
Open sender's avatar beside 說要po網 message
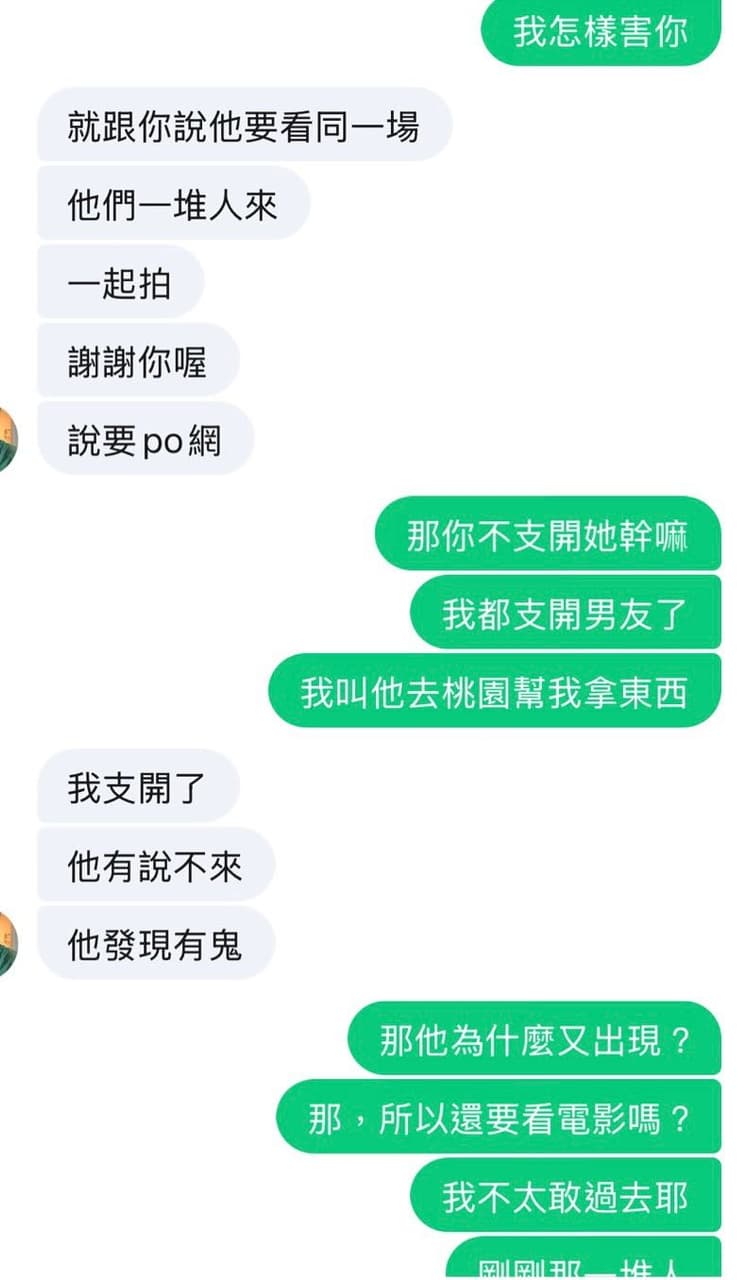coord(8,439)
